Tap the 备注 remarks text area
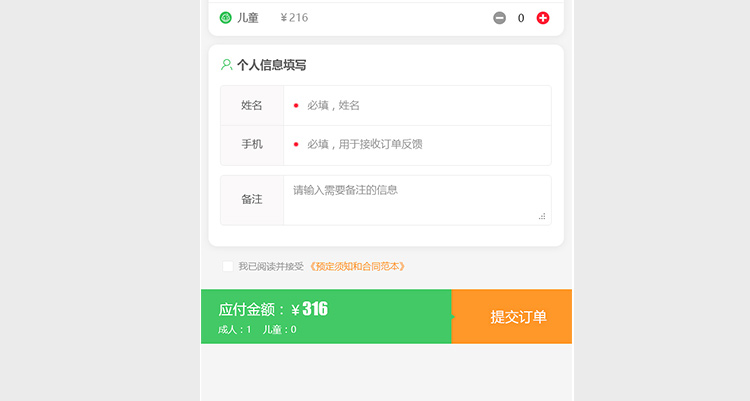 (415, 199)
